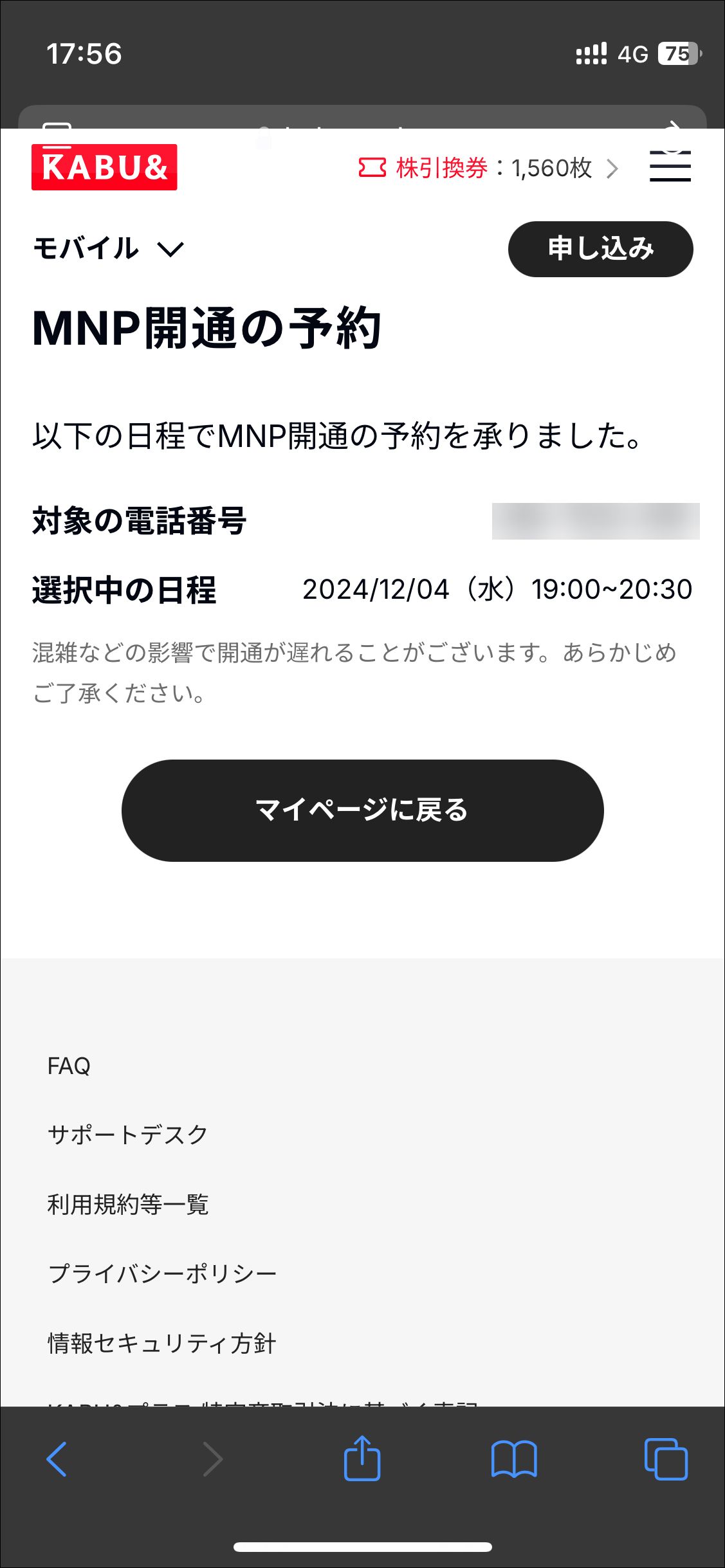Expand the モバイル dropdown
This screenshot has height=1568, width=725.
[x=109, y=248]
